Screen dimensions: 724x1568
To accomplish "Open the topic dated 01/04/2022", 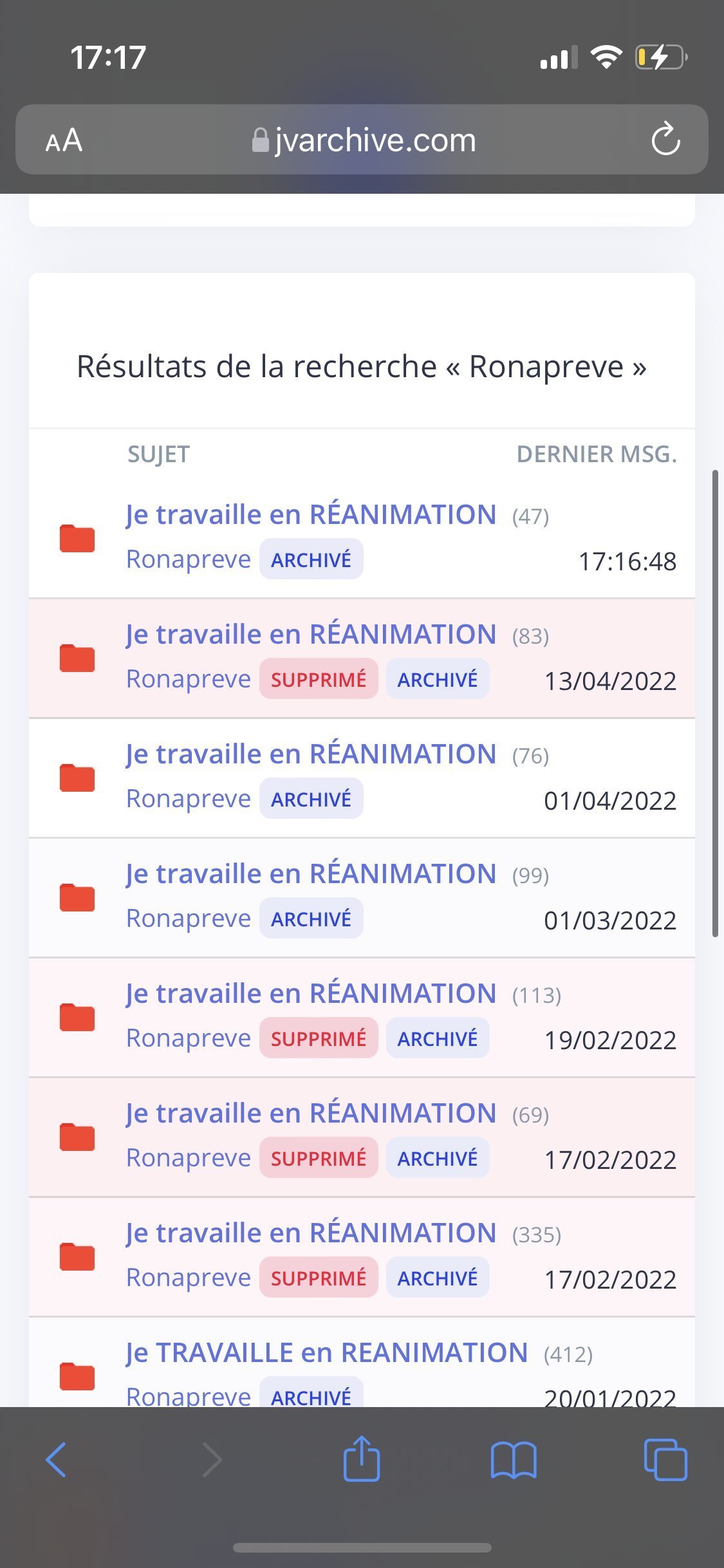I will [x=311, y=754].
